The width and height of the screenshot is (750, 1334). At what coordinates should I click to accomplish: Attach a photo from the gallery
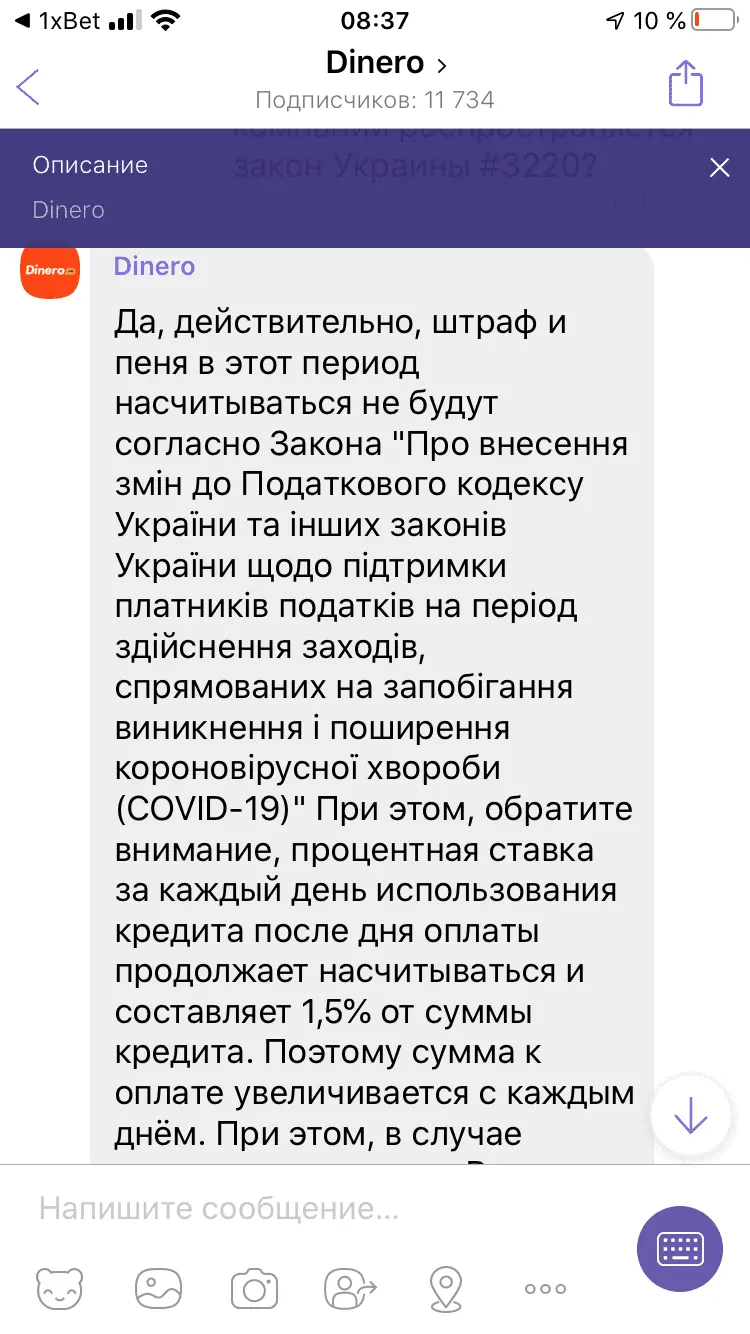pos(158,1287)
